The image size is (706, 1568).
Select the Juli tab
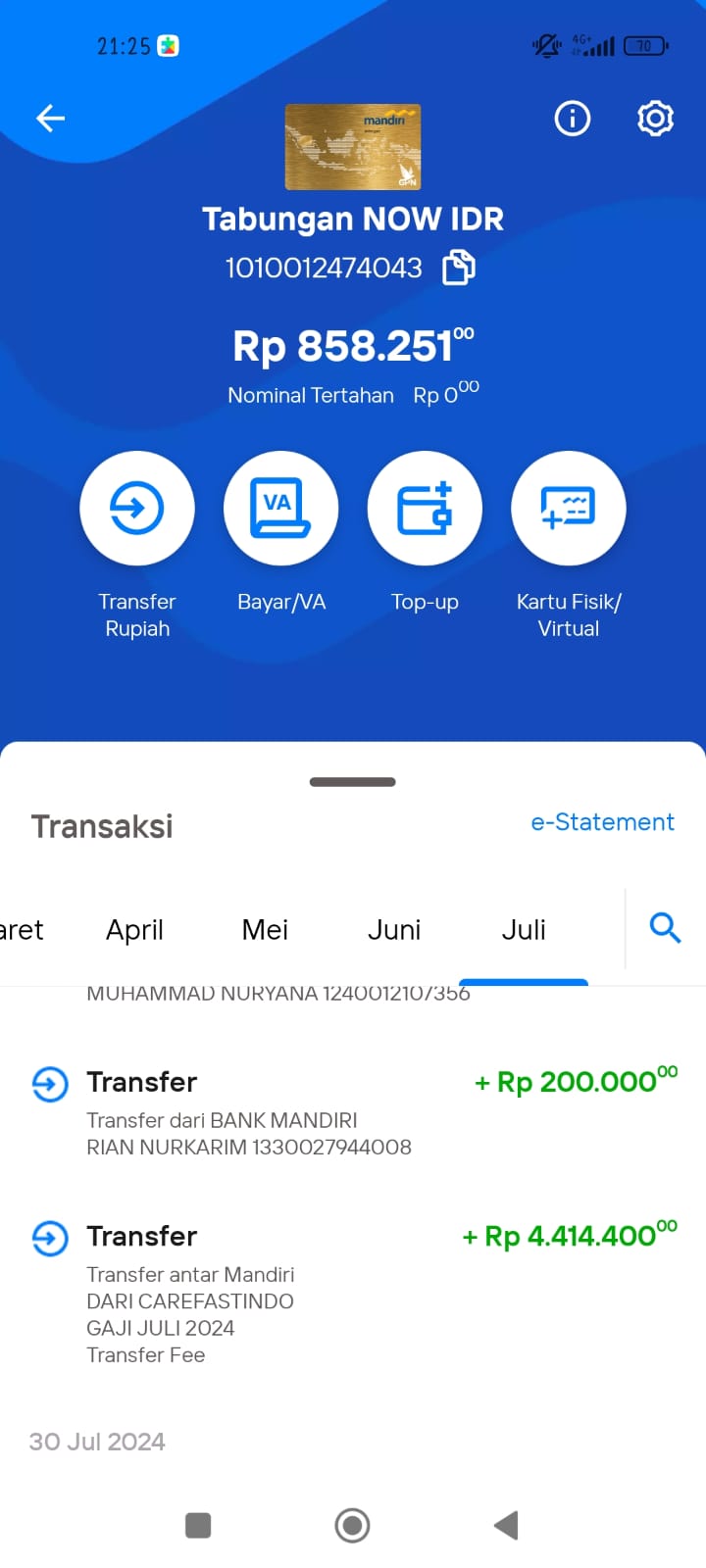(524, 930)
